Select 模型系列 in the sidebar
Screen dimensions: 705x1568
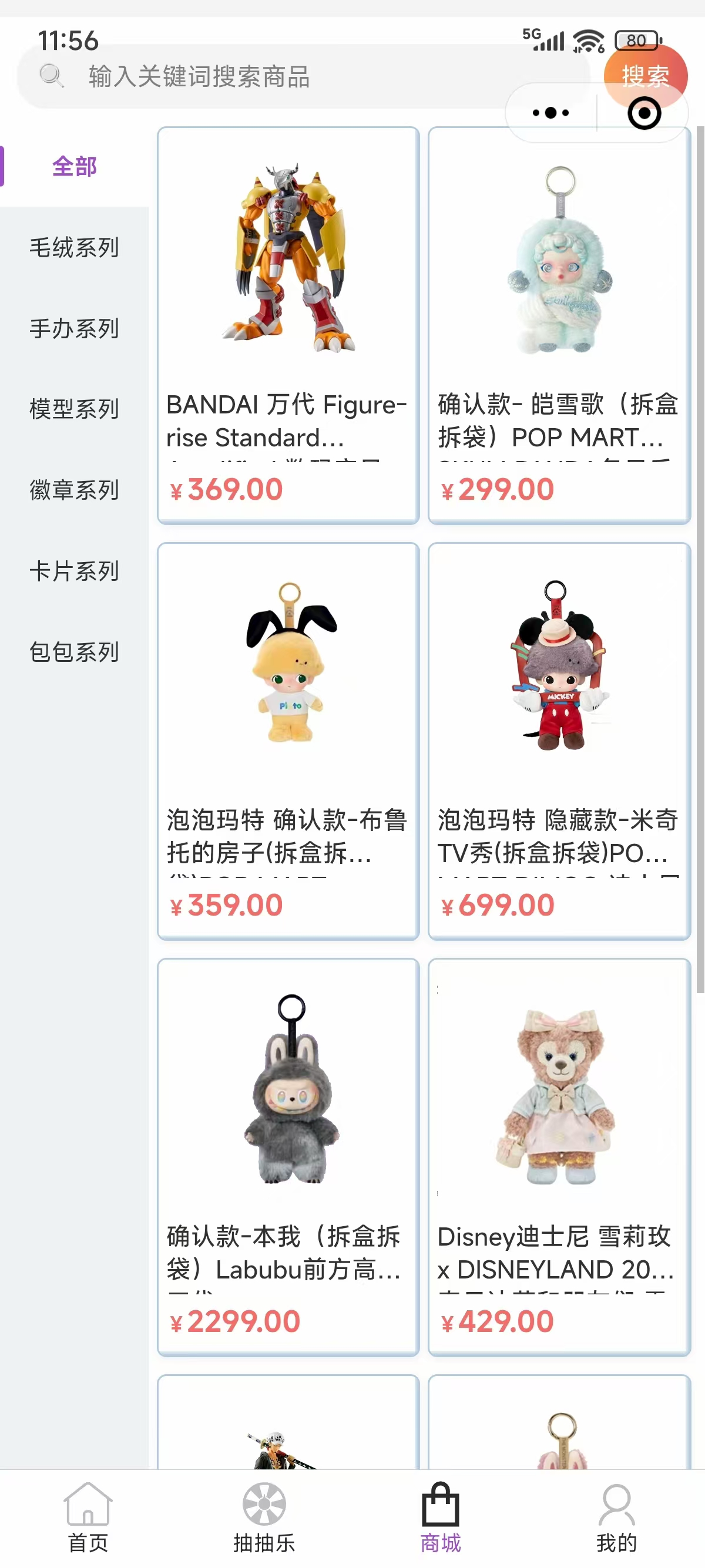pos(74,409)
